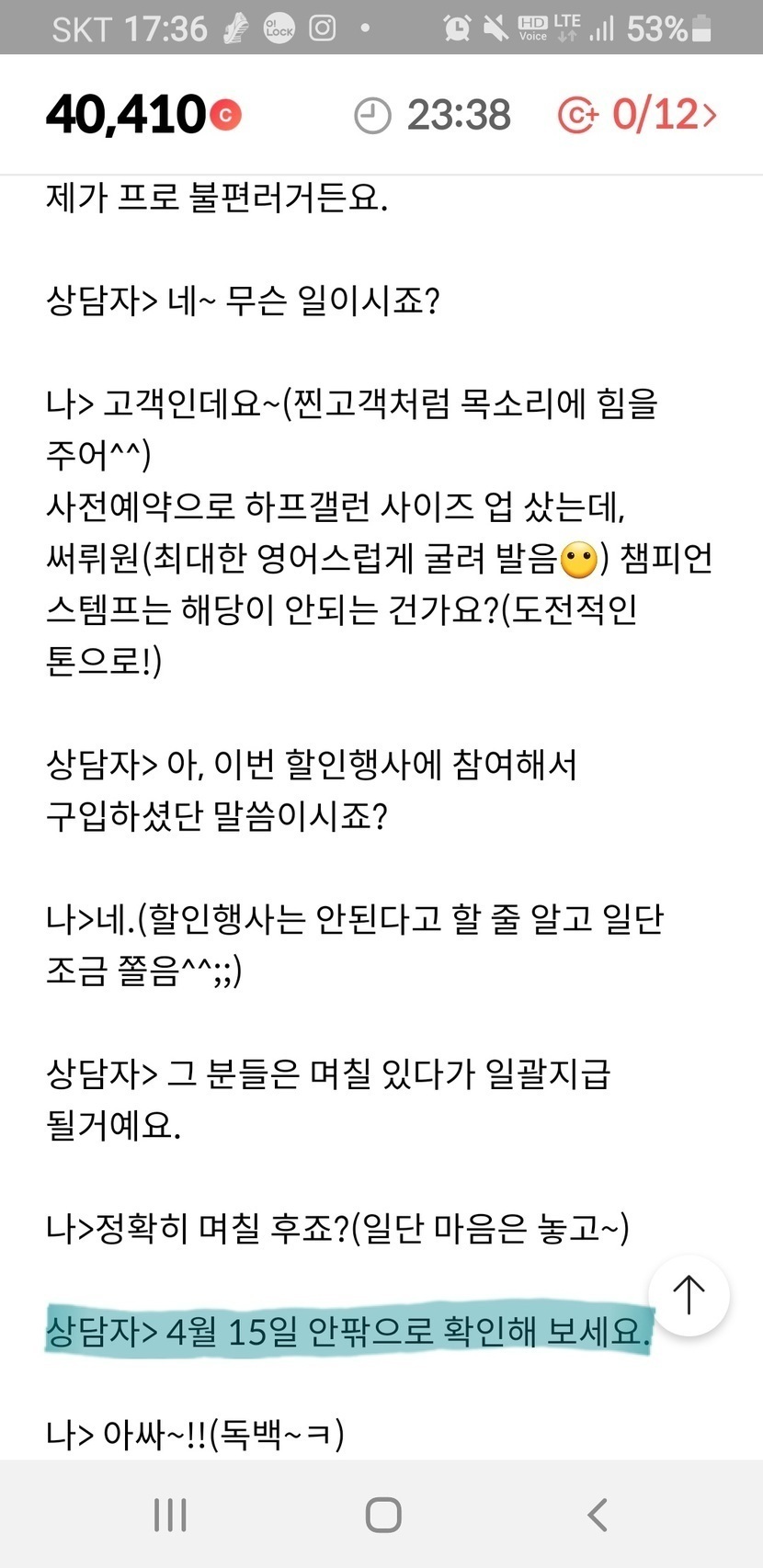Go back with the system back button
763x1568 pixels.
(x=598, y=1515)
